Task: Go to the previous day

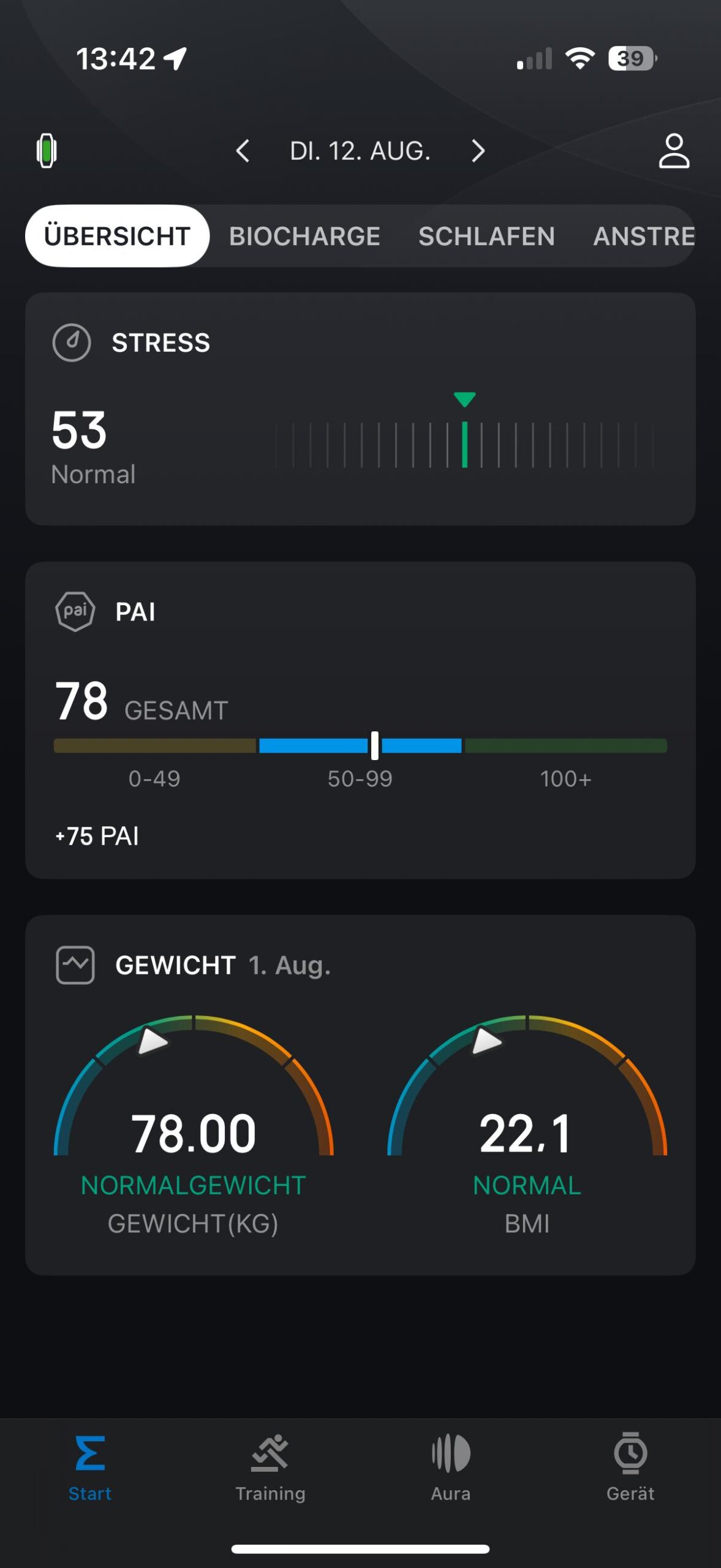Action: click(243, 151)
